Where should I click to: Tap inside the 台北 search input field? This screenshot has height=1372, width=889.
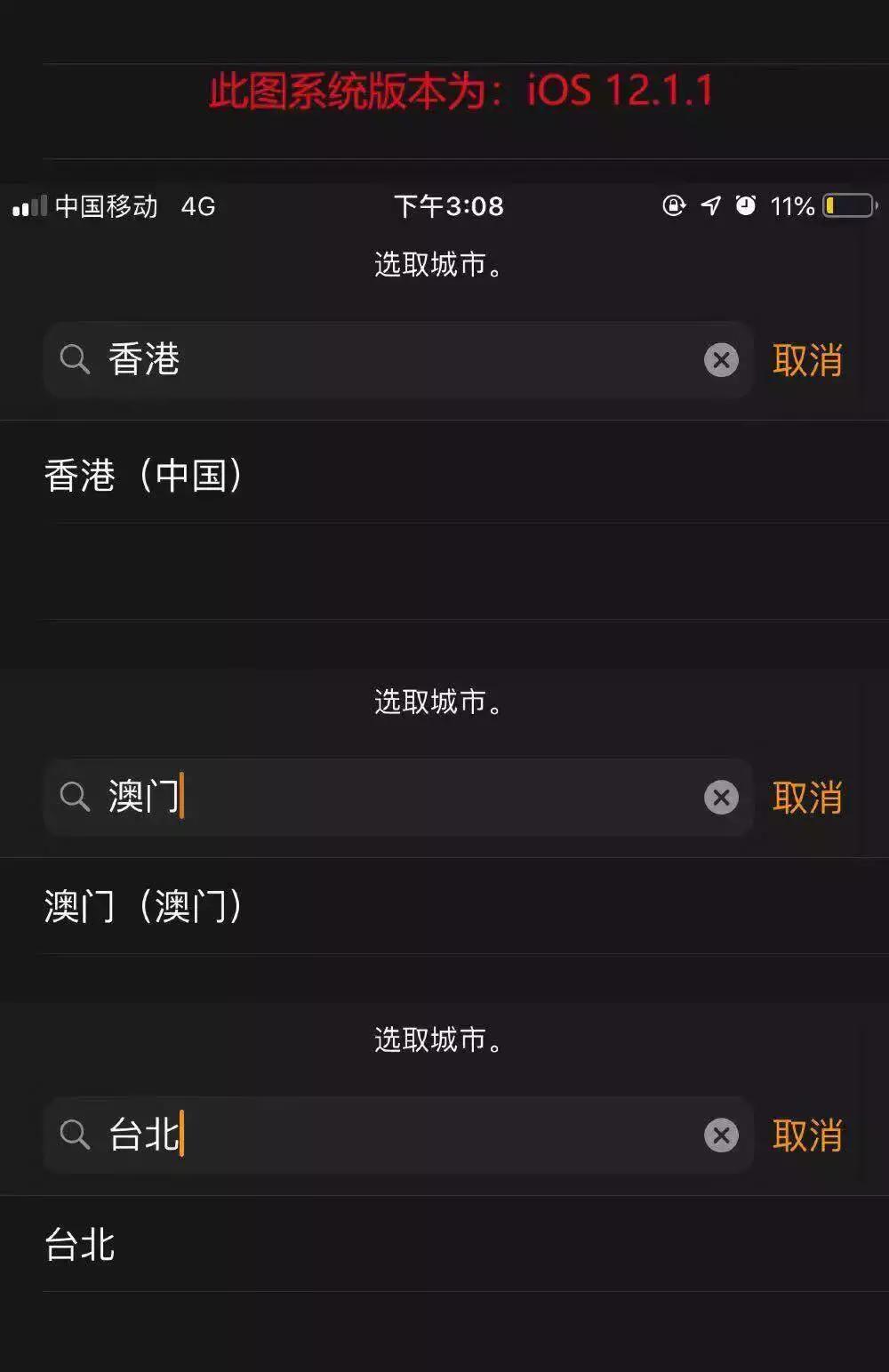click(356, 1135)
